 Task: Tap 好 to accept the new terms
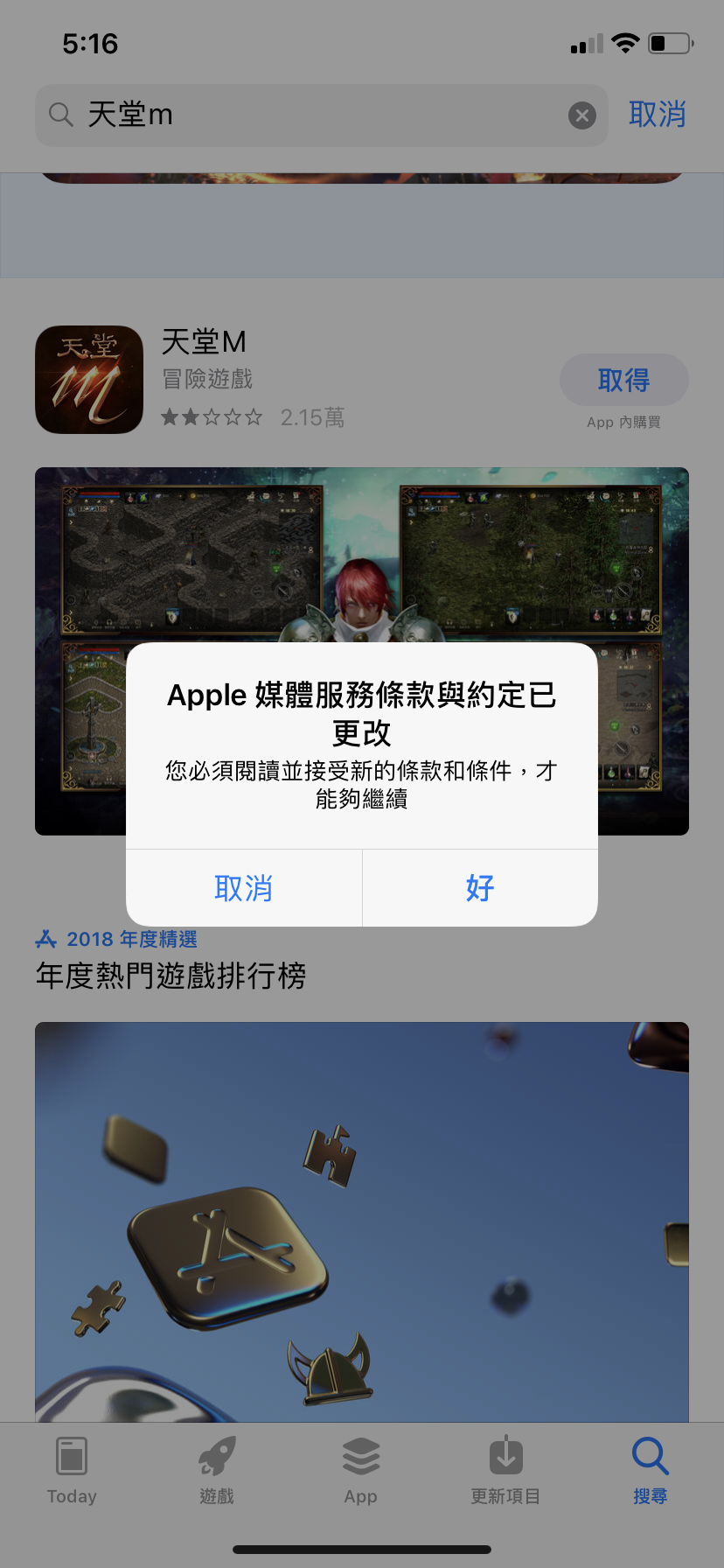pos(480,888)
